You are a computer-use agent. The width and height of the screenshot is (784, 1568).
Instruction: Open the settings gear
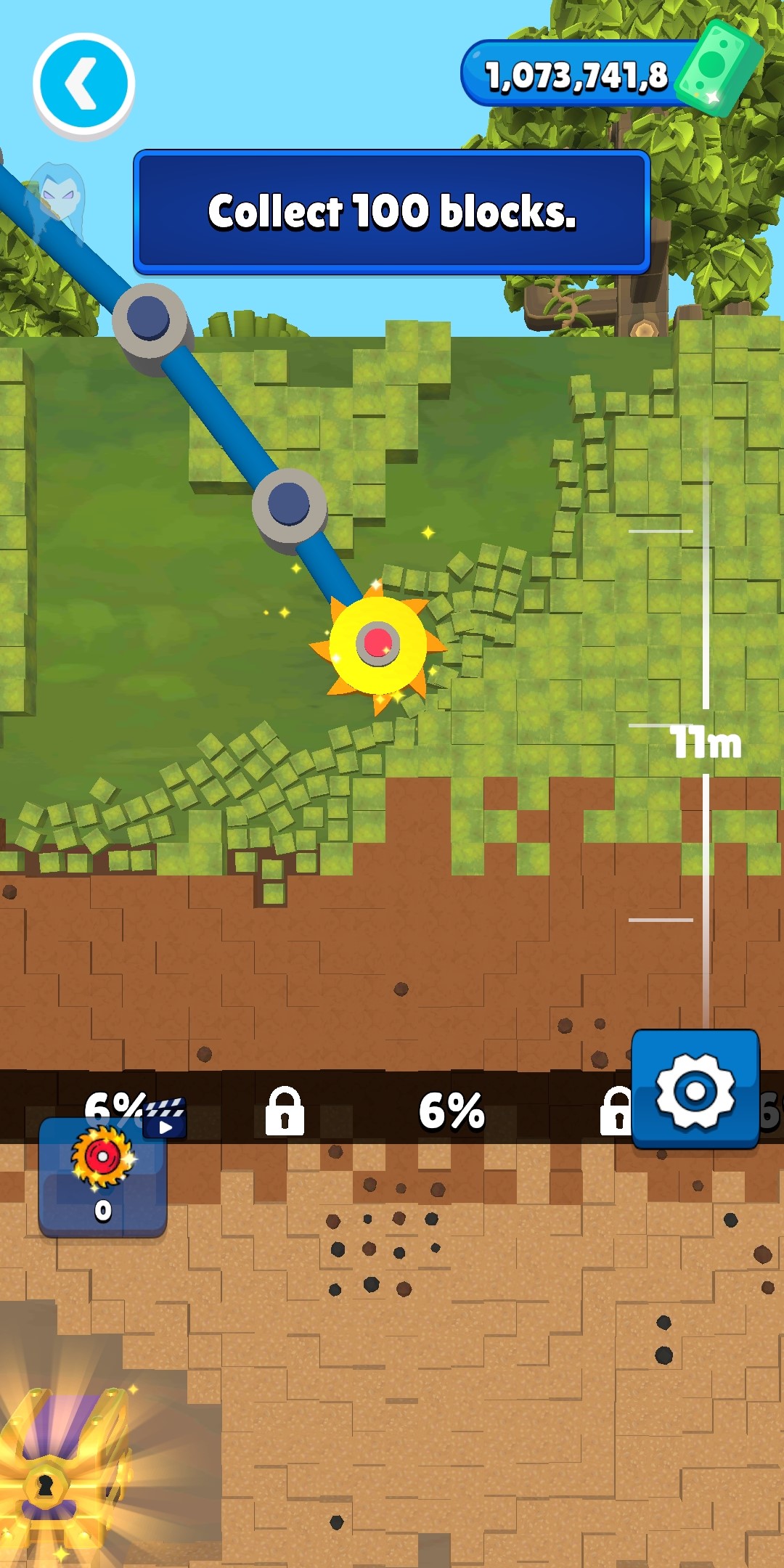[x=695, y=1090]
